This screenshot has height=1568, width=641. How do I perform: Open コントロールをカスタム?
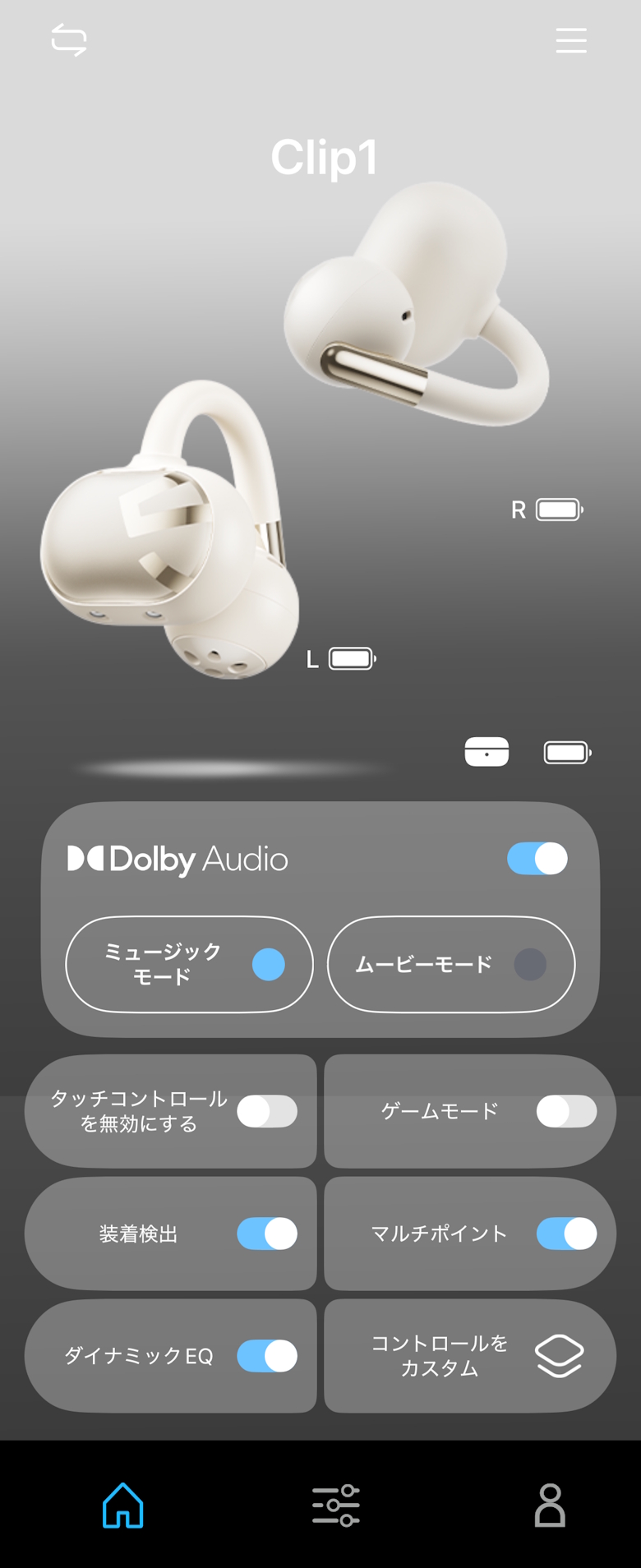click(x=470, y=1356)
